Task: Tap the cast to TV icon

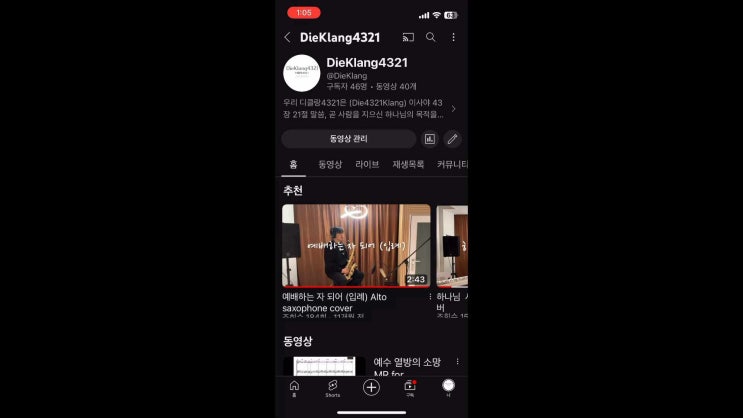Action: click(x=408, y=37)
